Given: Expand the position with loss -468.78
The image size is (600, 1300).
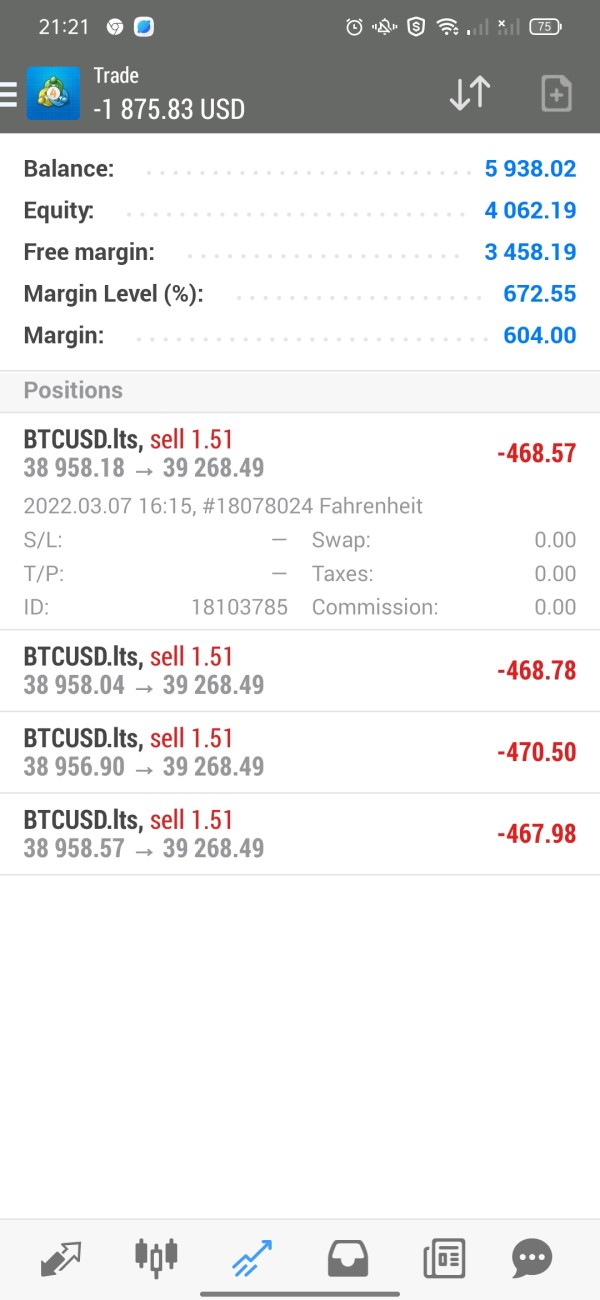Looking at the screenshot, I should point(300,671).
